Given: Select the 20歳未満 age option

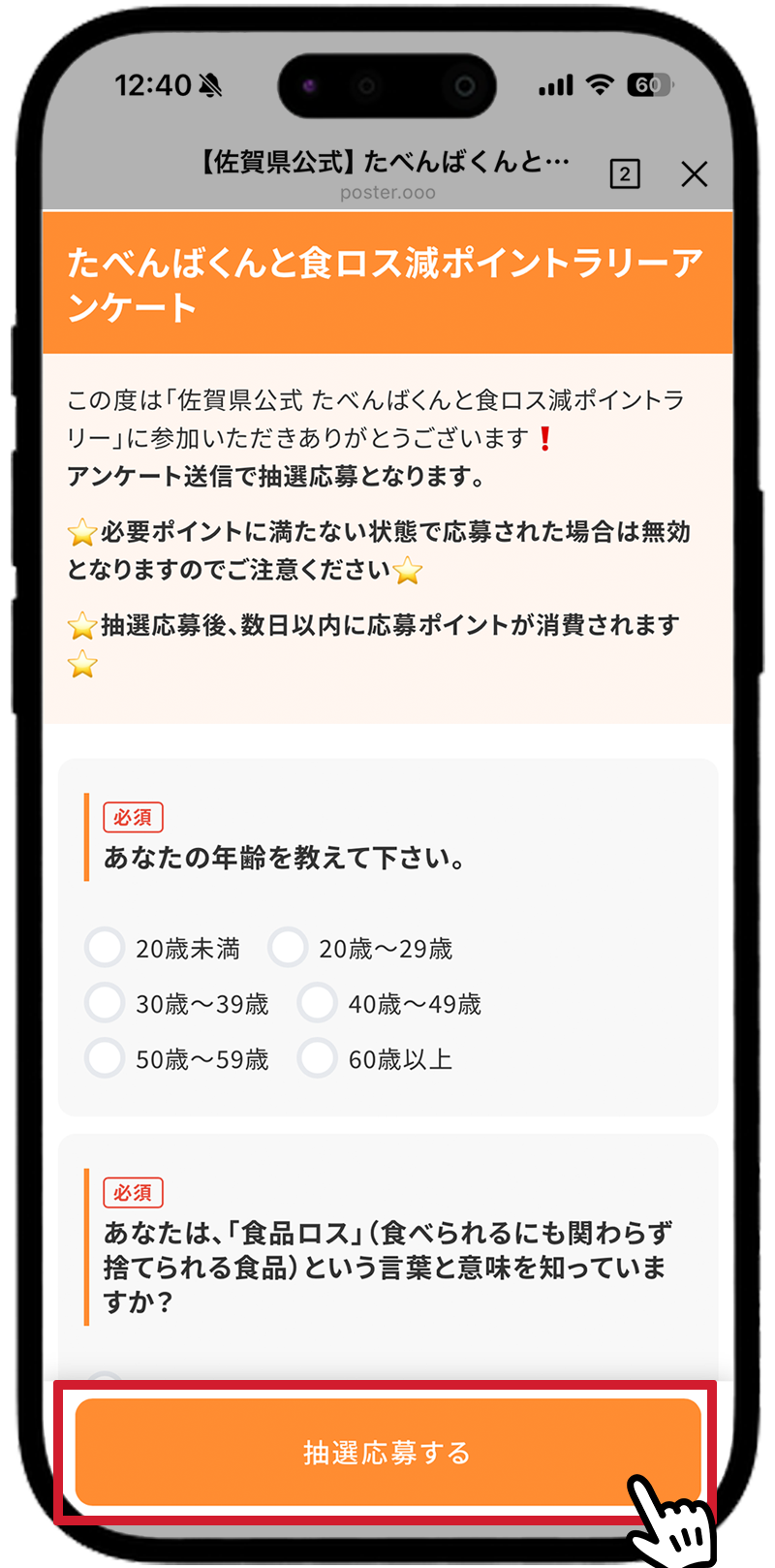Looking at the screenshot, I should click(x=105, y=947).
